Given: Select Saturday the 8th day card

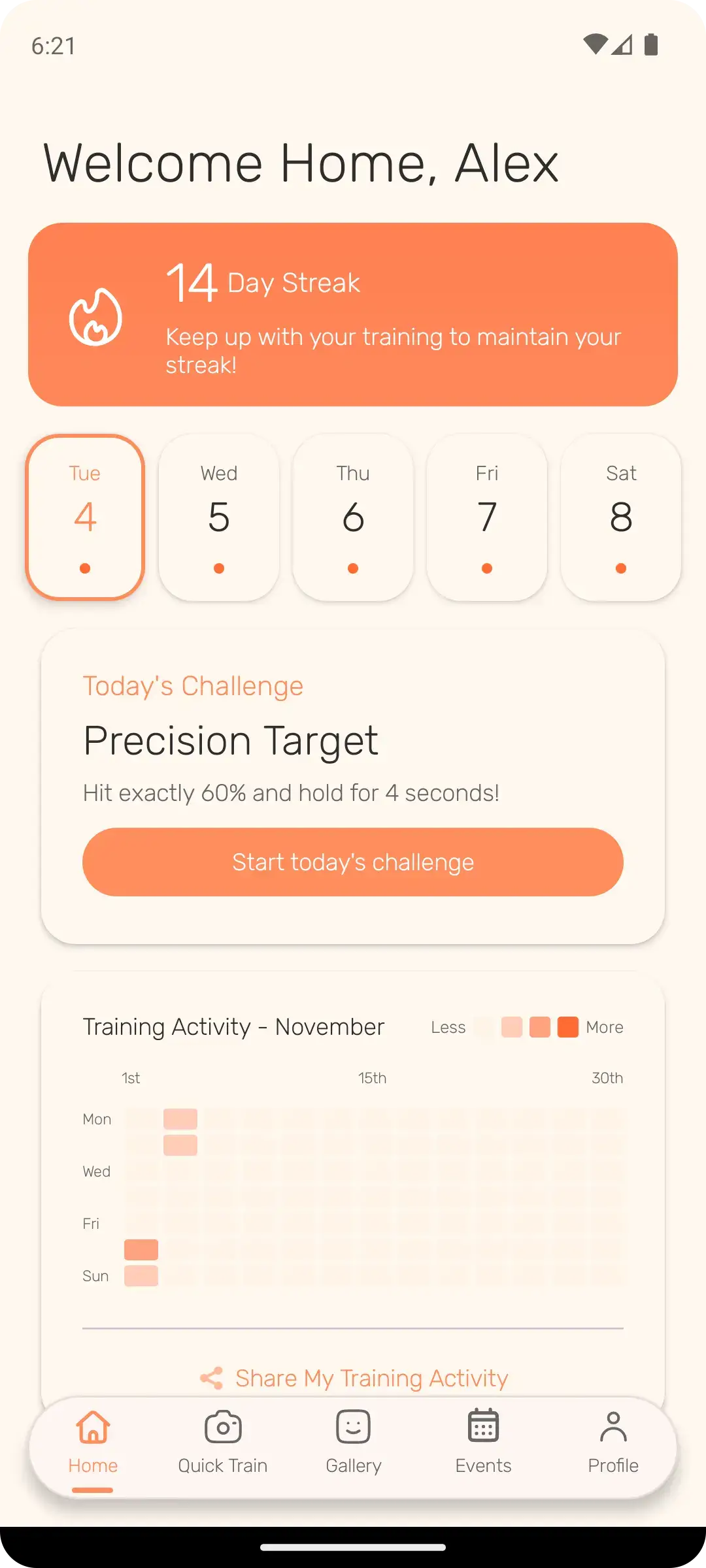Looking at the screenshot, I should coord(621,517).
